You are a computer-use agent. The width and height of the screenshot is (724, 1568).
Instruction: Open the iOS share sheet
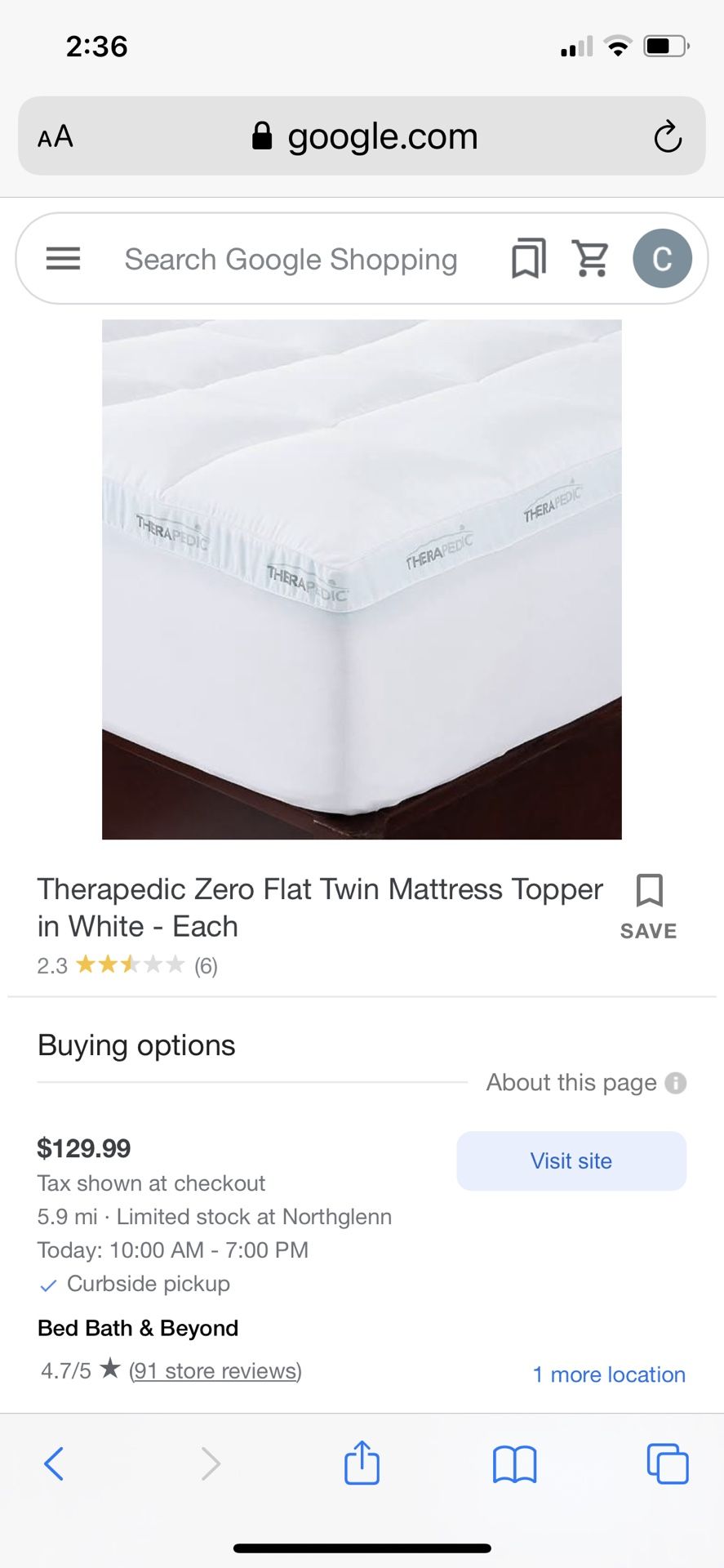pyautogui.click(x=362, y=1463)
